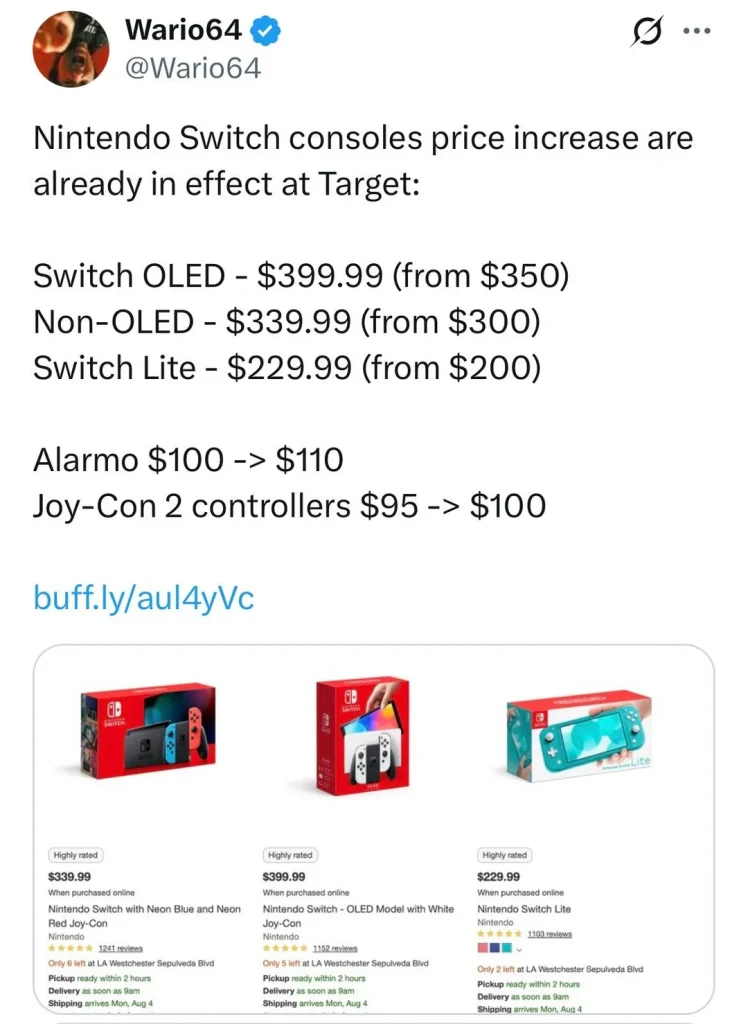
Task: Open the Grok icon on the post
Action: pyautogui.click(x=649, y=33)
